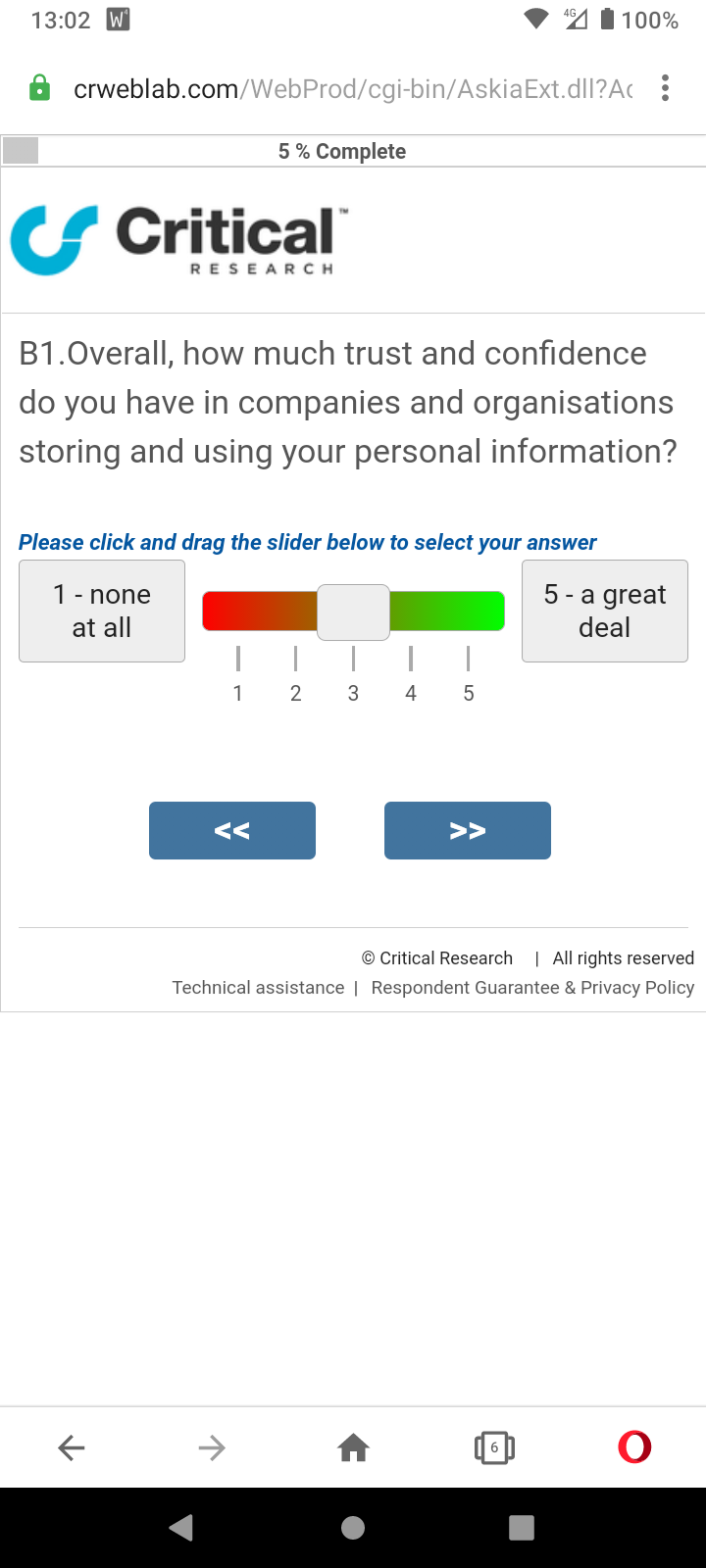Tap the system home button
This screenshot has width=706, height=1568.
[x=353, y=1527]
